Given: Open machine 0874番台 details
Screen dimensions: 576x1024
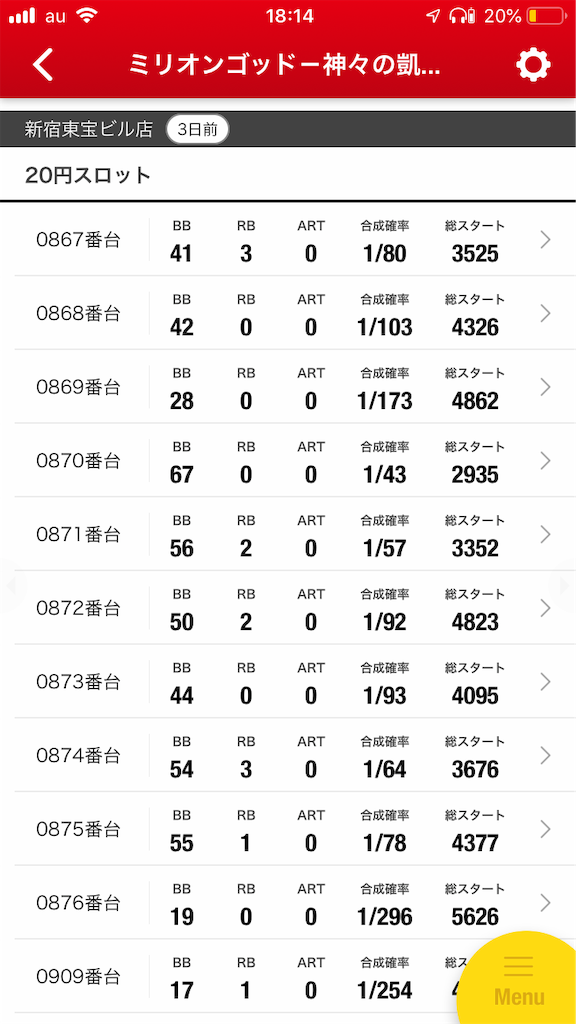Looking at the screenshot, I should coord(288,756).
